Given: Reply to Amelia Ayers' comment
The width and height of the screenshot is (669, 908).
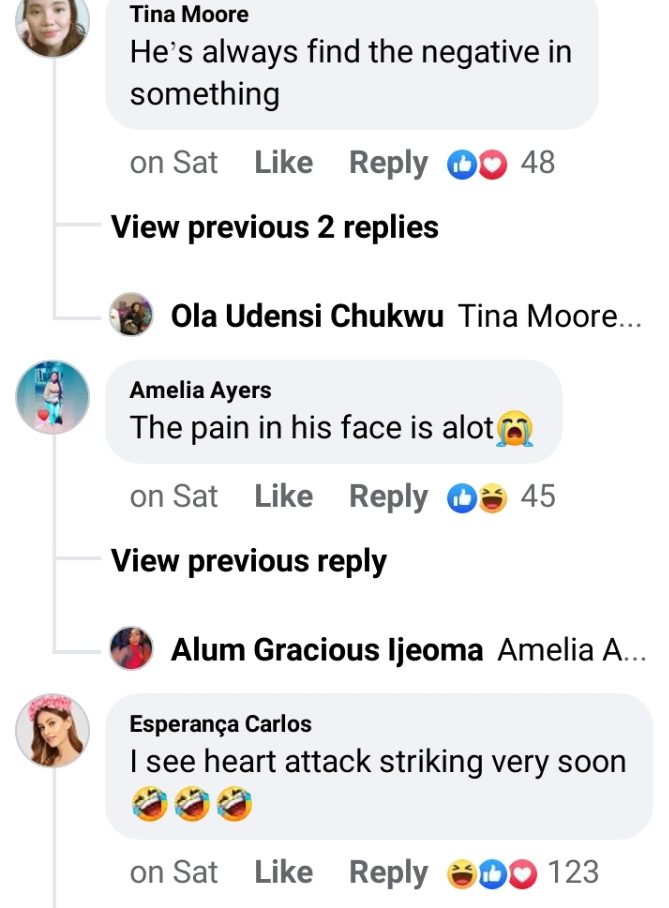Looking at the screenshot, I should [x=388, y=496].
